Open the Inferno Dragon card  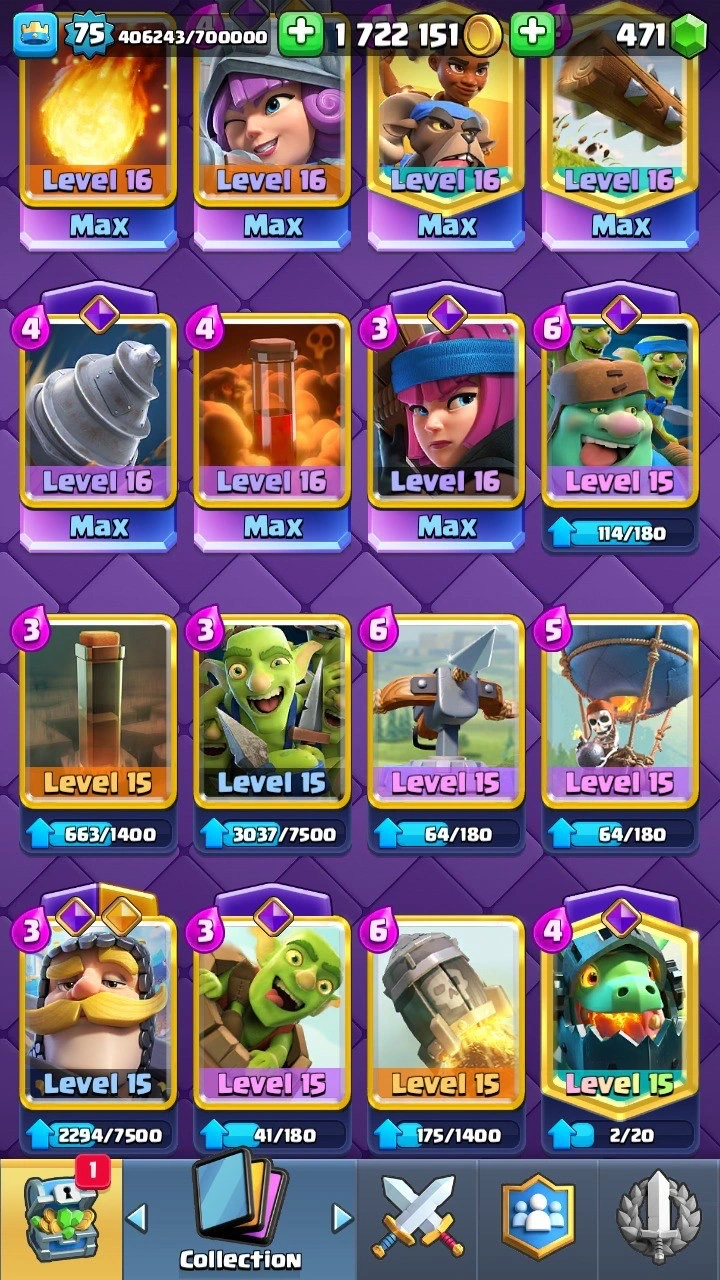pos(620,1012)
